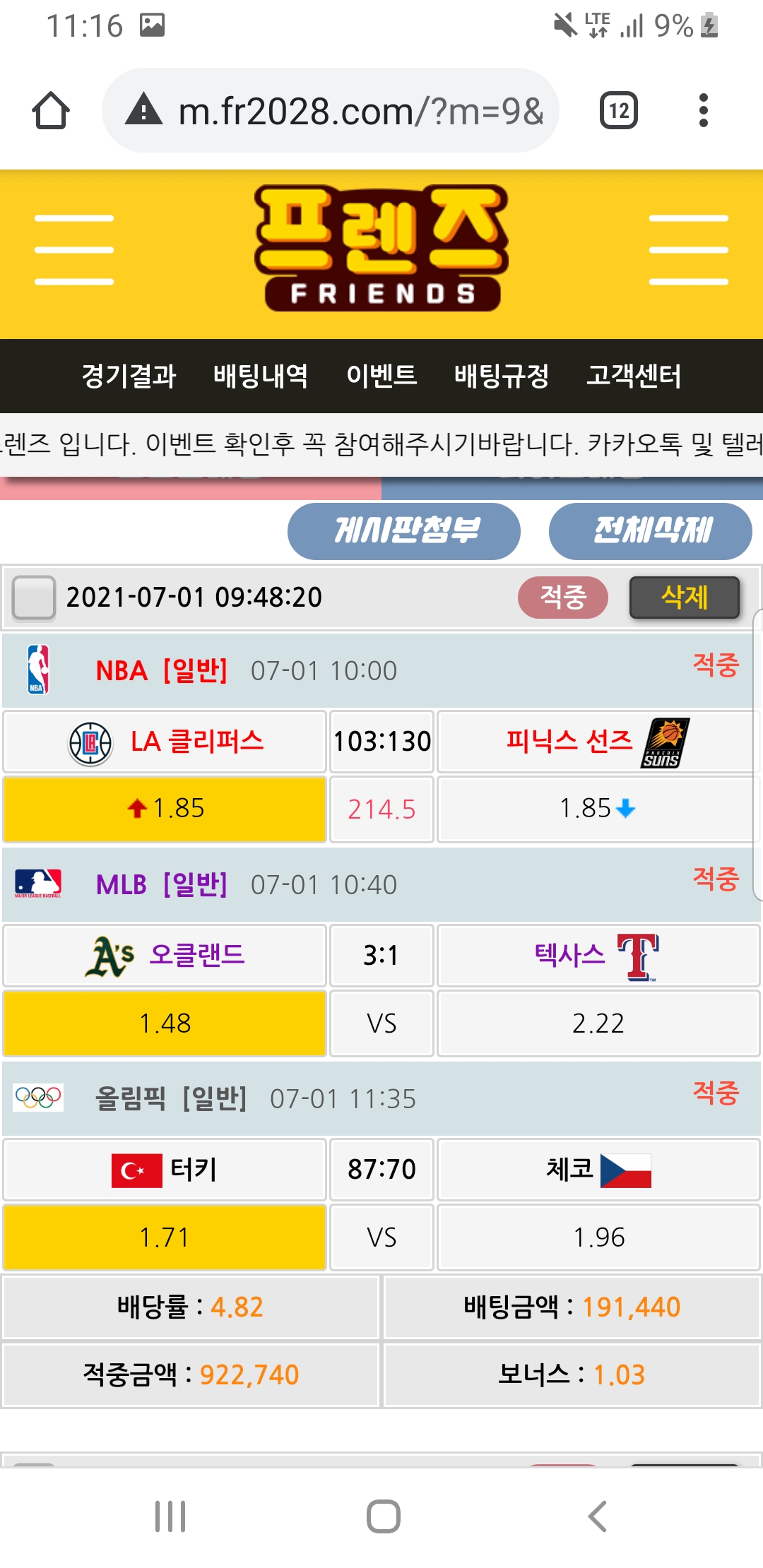This screenshot has height=1568, width=763.
Task: Tap the 게시판첨부 button
Action: pyautogui.click(x=404, y=531)
